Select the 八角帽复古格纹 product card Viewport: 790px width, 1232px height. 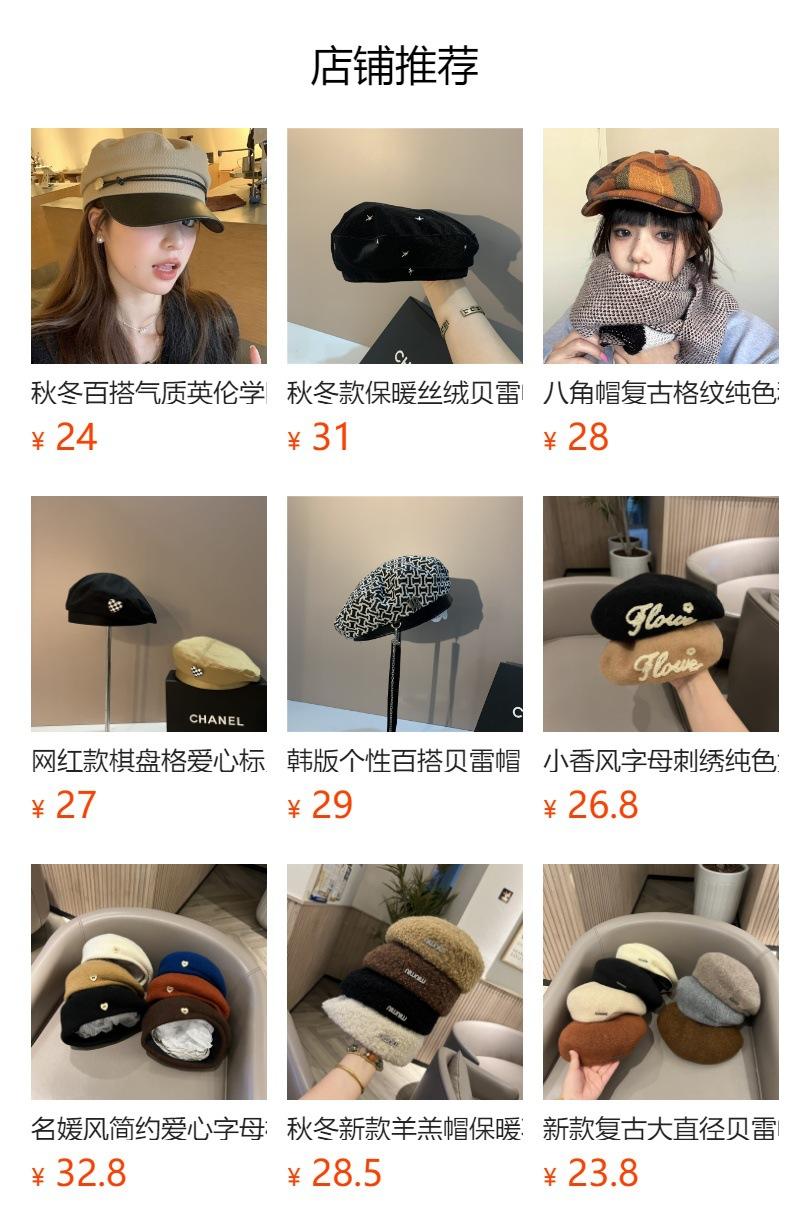click(x=661, y=246)
